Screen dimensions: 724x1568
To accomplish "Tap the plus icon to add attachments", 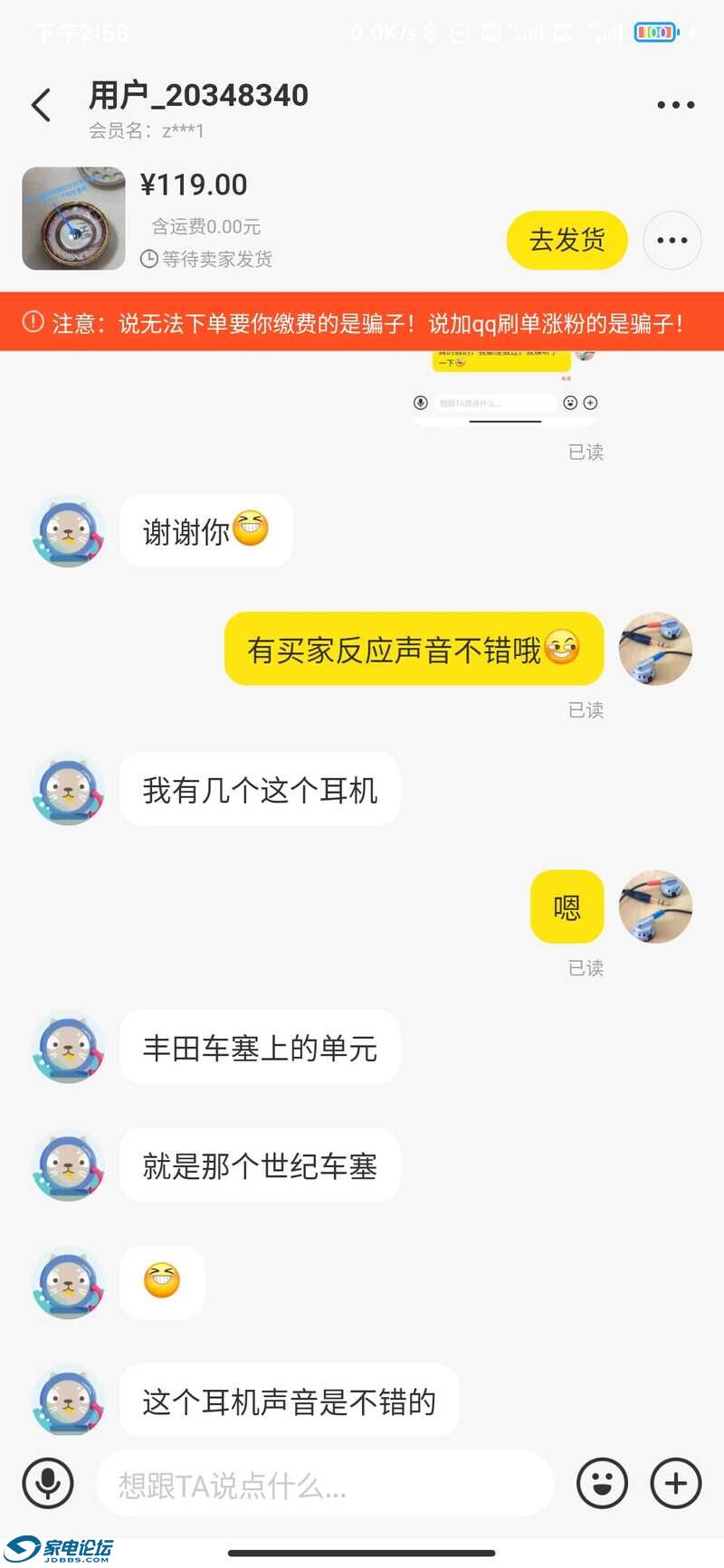I will tap(674, 1484).
